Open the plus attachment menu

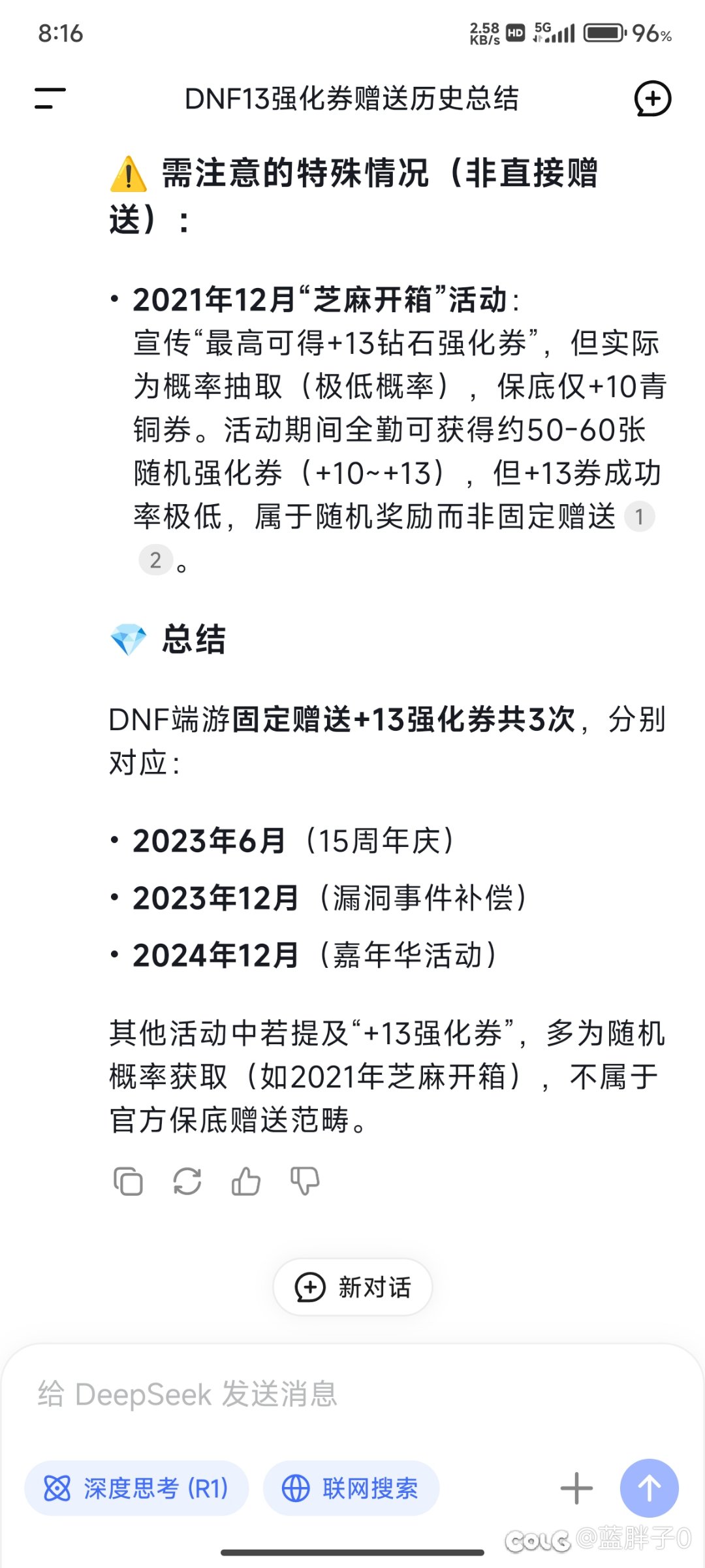point(576,1488)
